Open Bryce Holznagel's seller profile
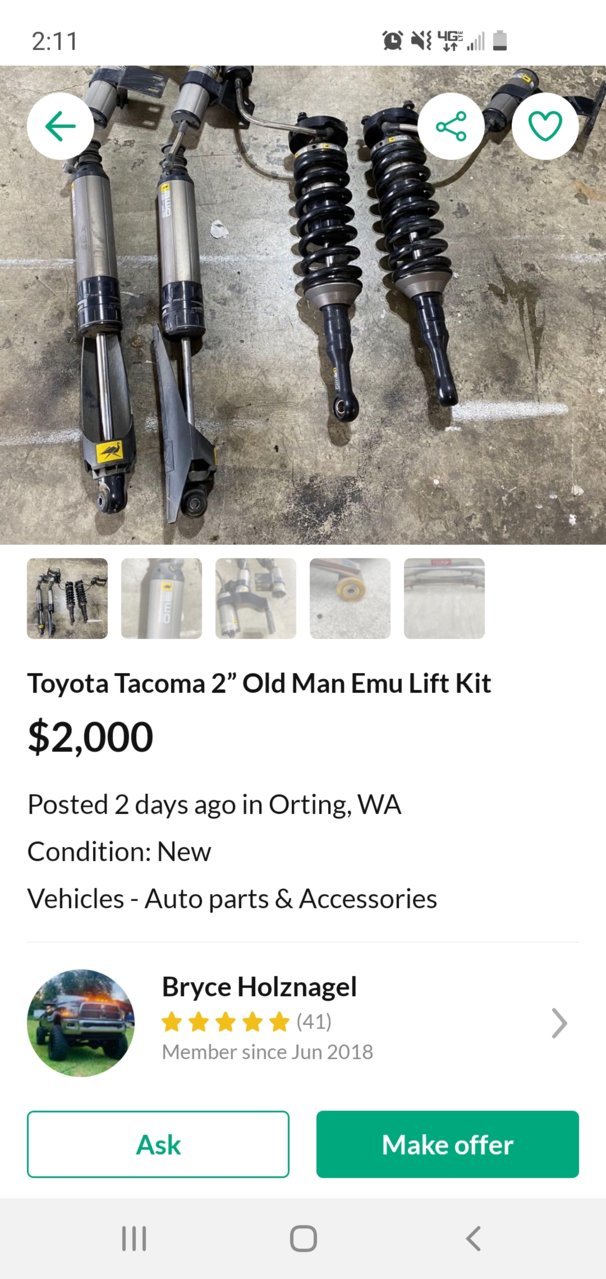This screenshot has height=1279, width=606. point(303,1022)
